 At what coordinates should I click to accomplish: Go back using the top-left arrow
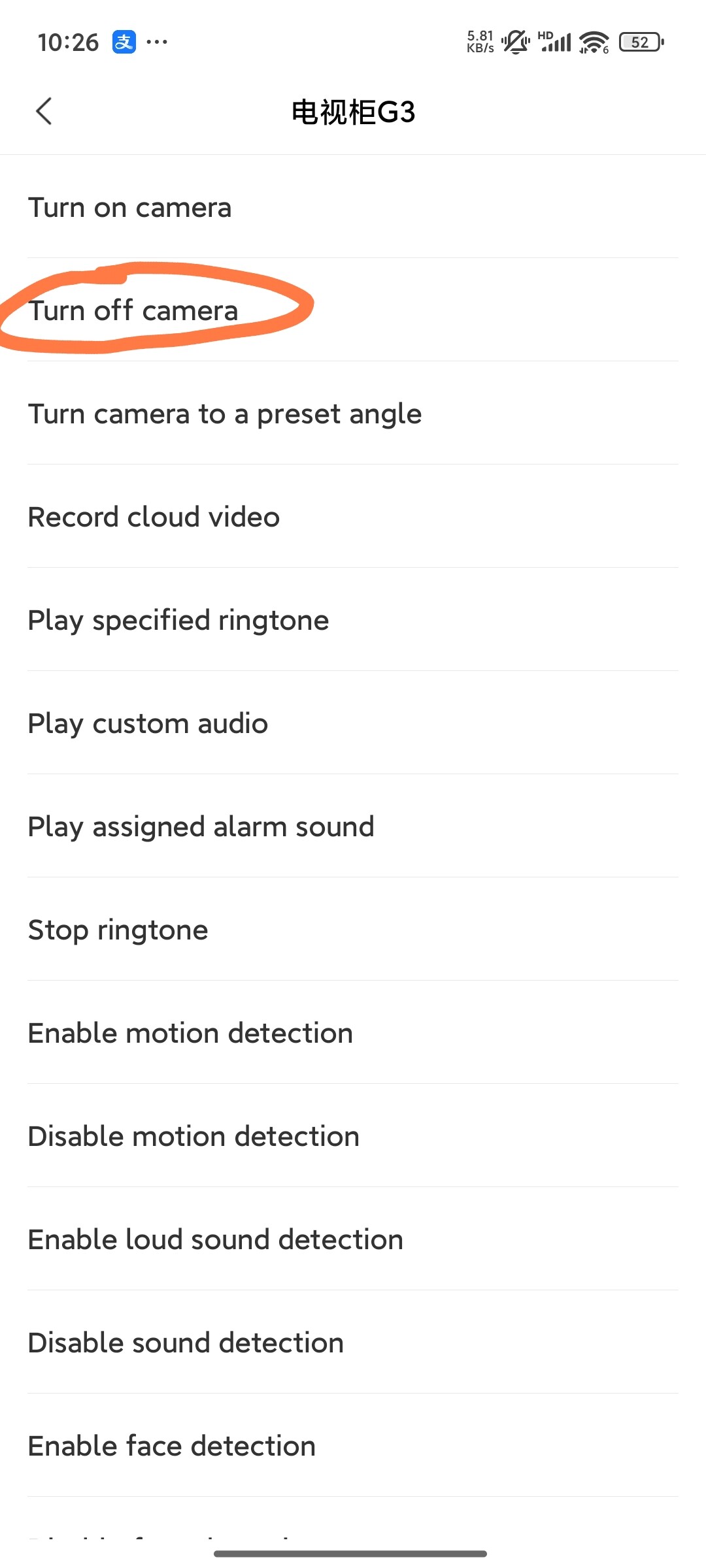(44, 111)
